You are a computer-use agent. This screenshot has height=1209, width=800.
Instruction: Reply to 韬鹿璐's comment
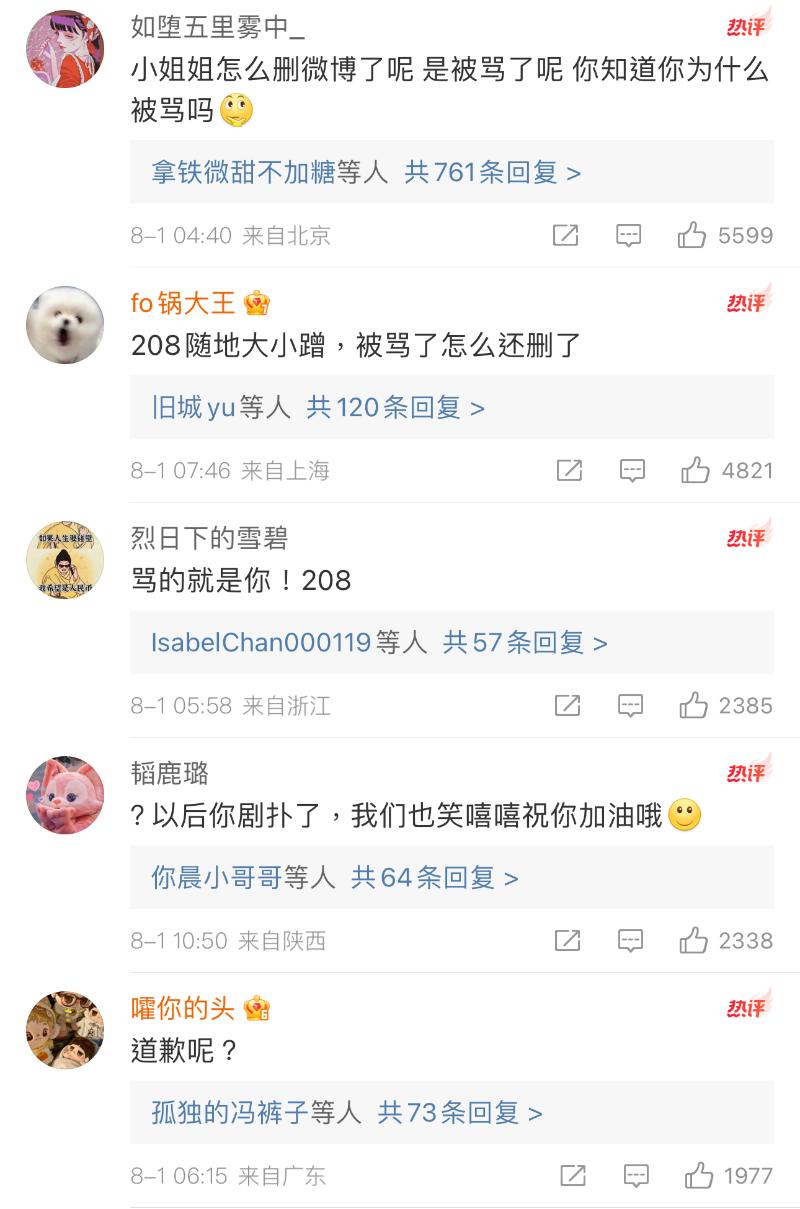tap(630, 941)
